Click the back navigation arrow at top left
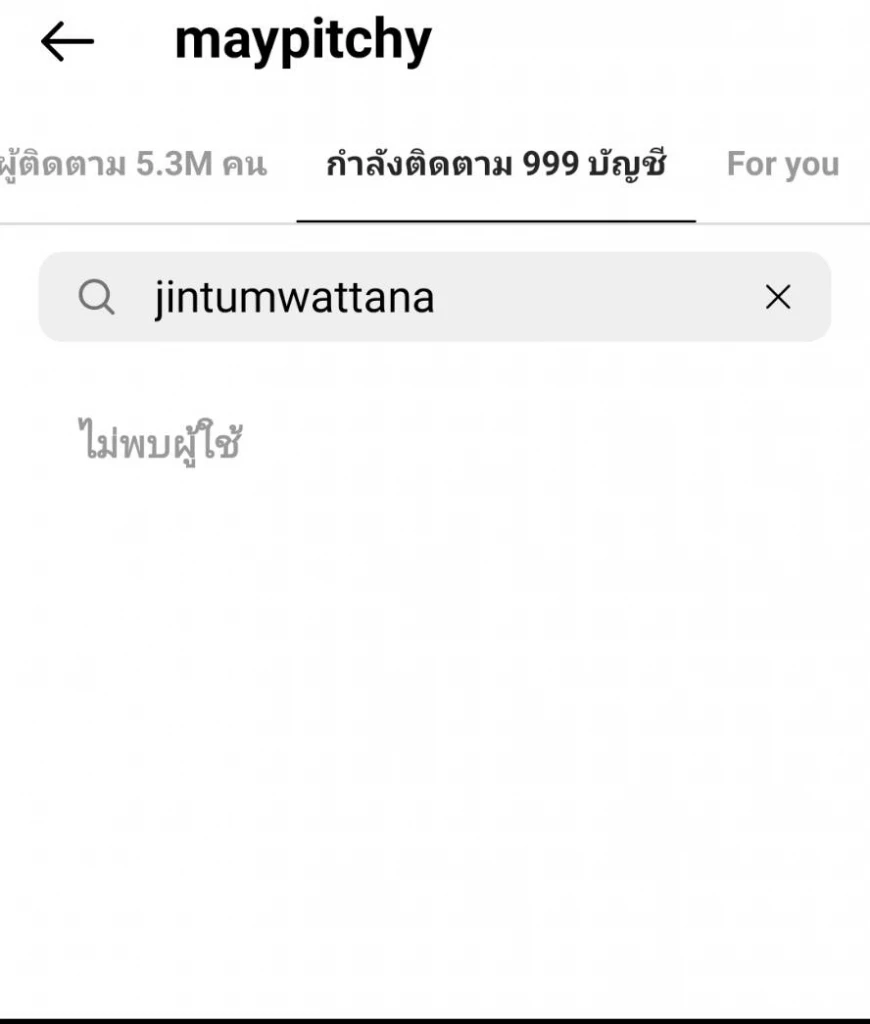Viewport: 870px width, 1024px height. tap(65, 40)
